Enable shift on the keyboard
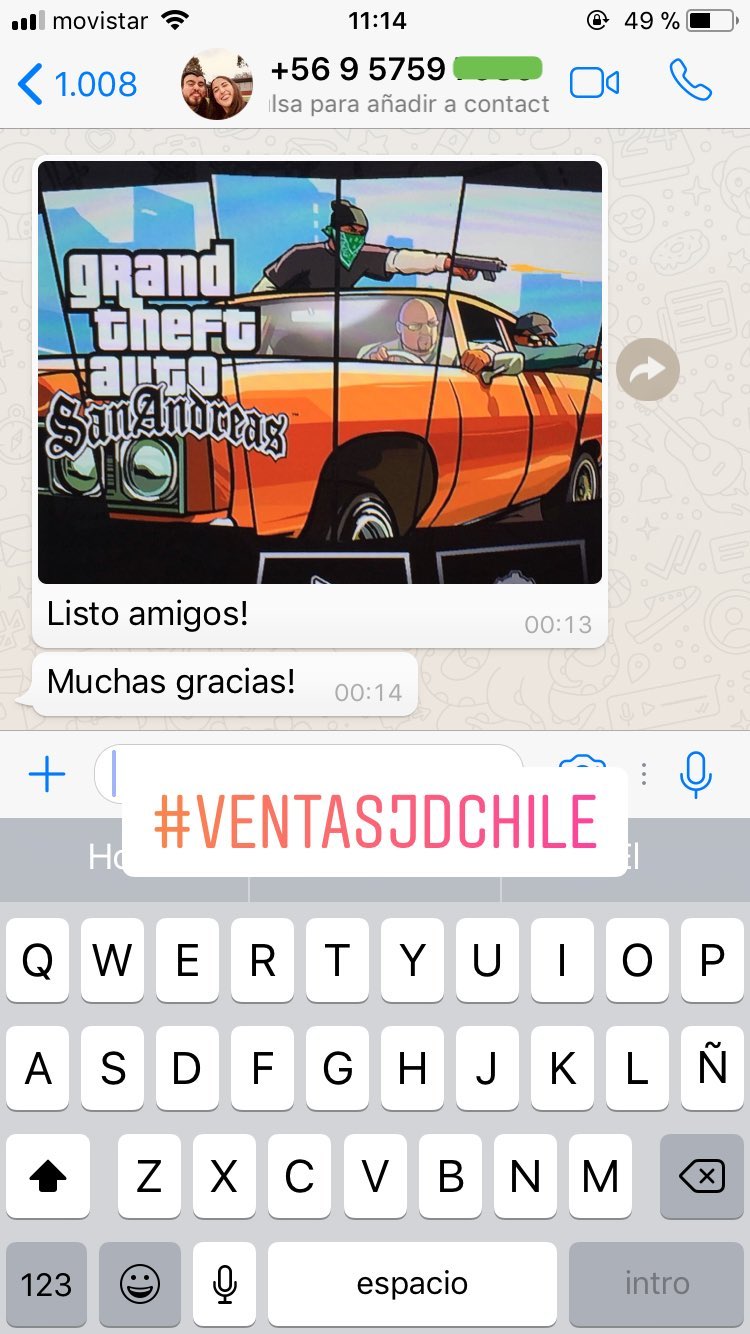This screenshot has width=750, height=1334. pyautogui.click(x=48, y=1177)
